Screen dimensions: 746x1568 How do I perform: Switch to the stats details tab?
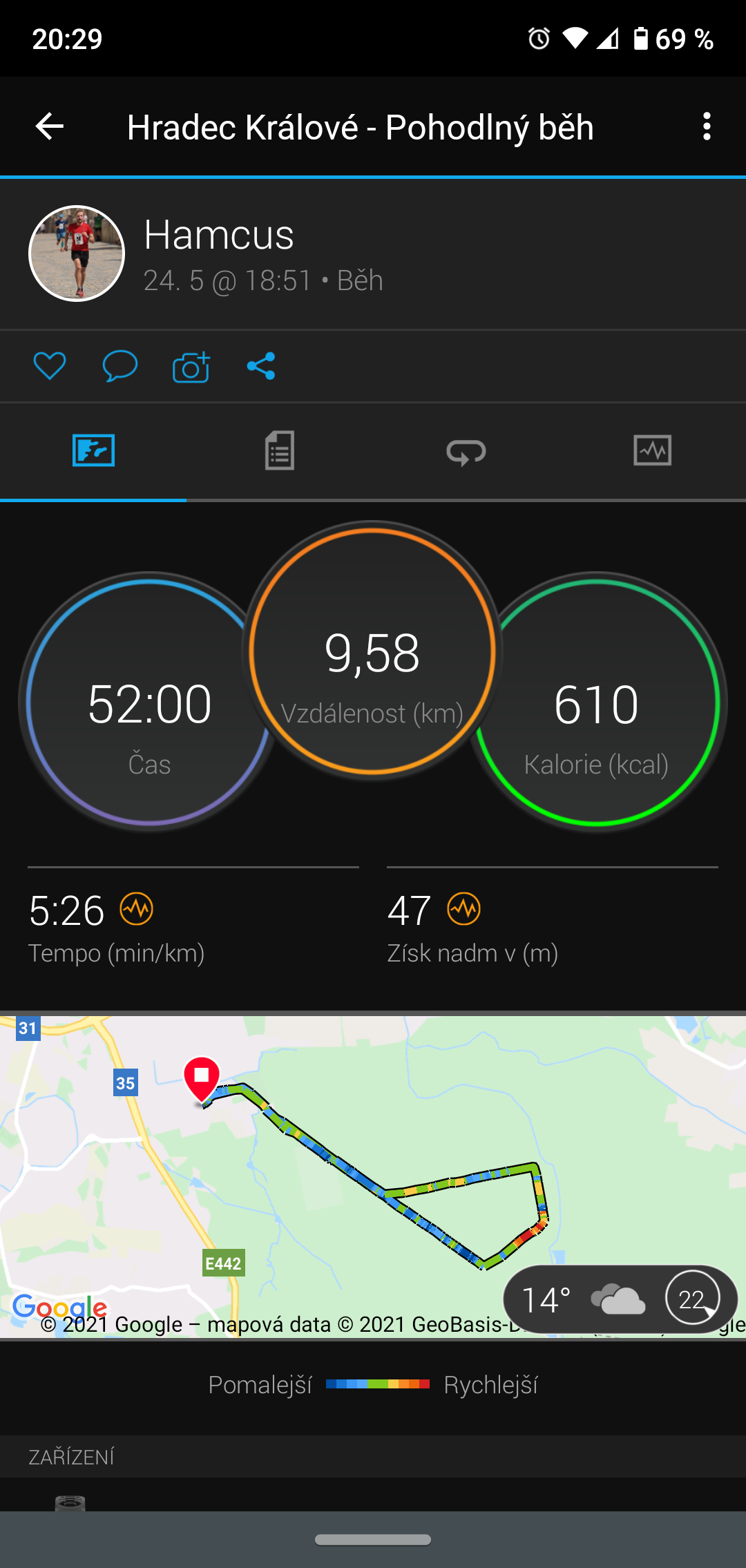(280, 450)
